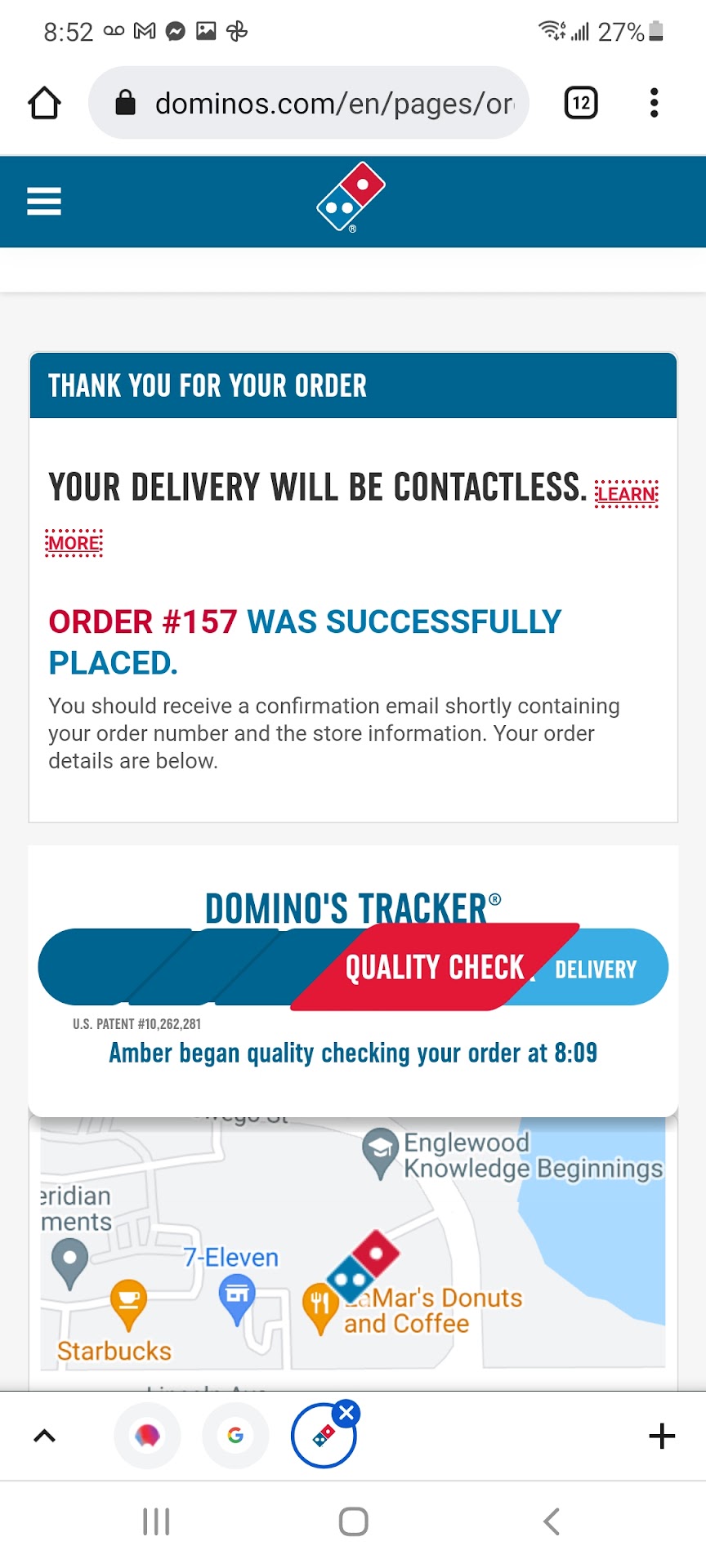
Task: Close the Domino's tab in bottom strip
Action: tap(347, 1413)
